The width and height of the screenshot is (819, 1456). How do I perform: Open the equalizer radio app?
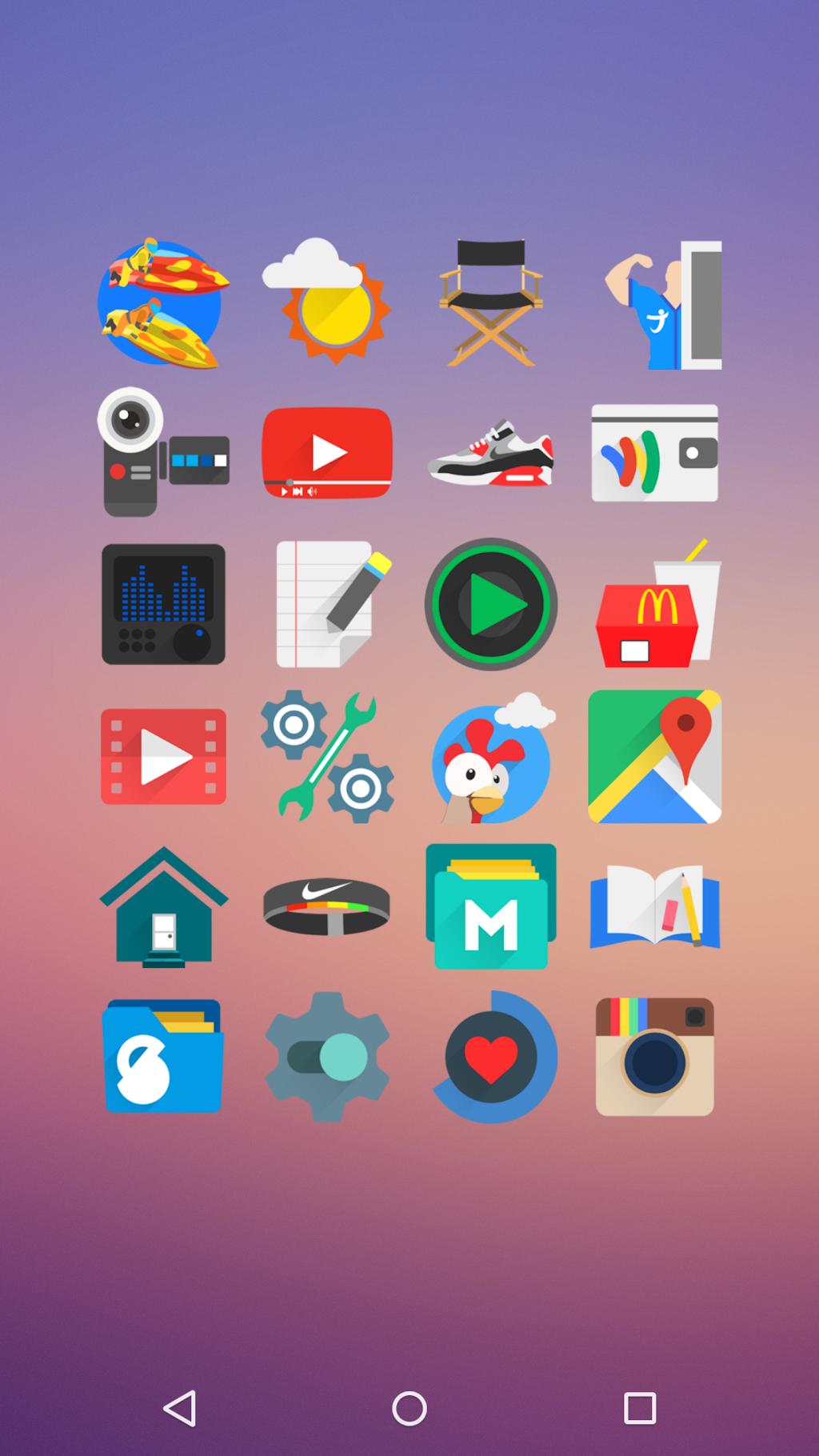[x=163, y=604]
